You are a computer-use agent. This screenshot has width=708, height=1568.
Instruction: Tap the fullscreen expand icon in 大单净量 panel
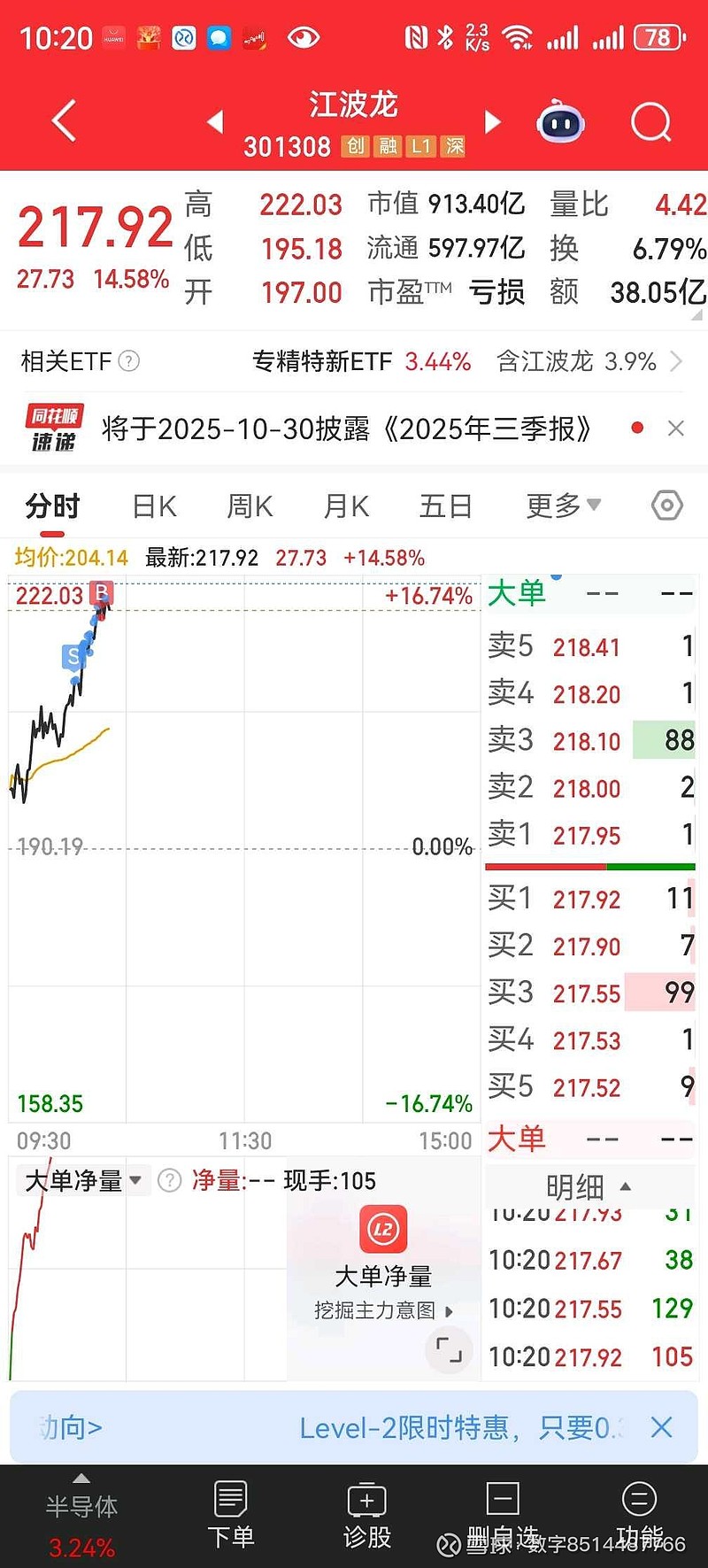click(449, 1351)
